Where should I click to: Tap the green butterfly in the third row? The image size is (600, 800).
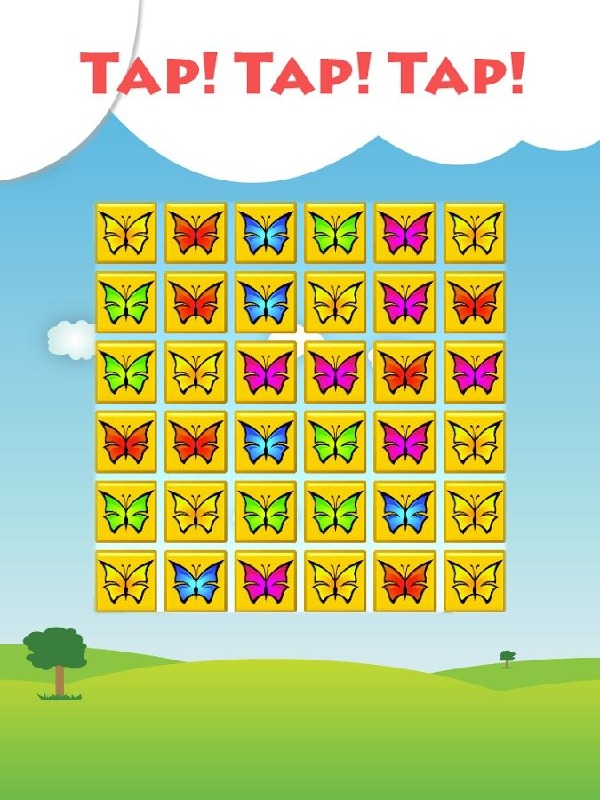[x=125, y=372]
